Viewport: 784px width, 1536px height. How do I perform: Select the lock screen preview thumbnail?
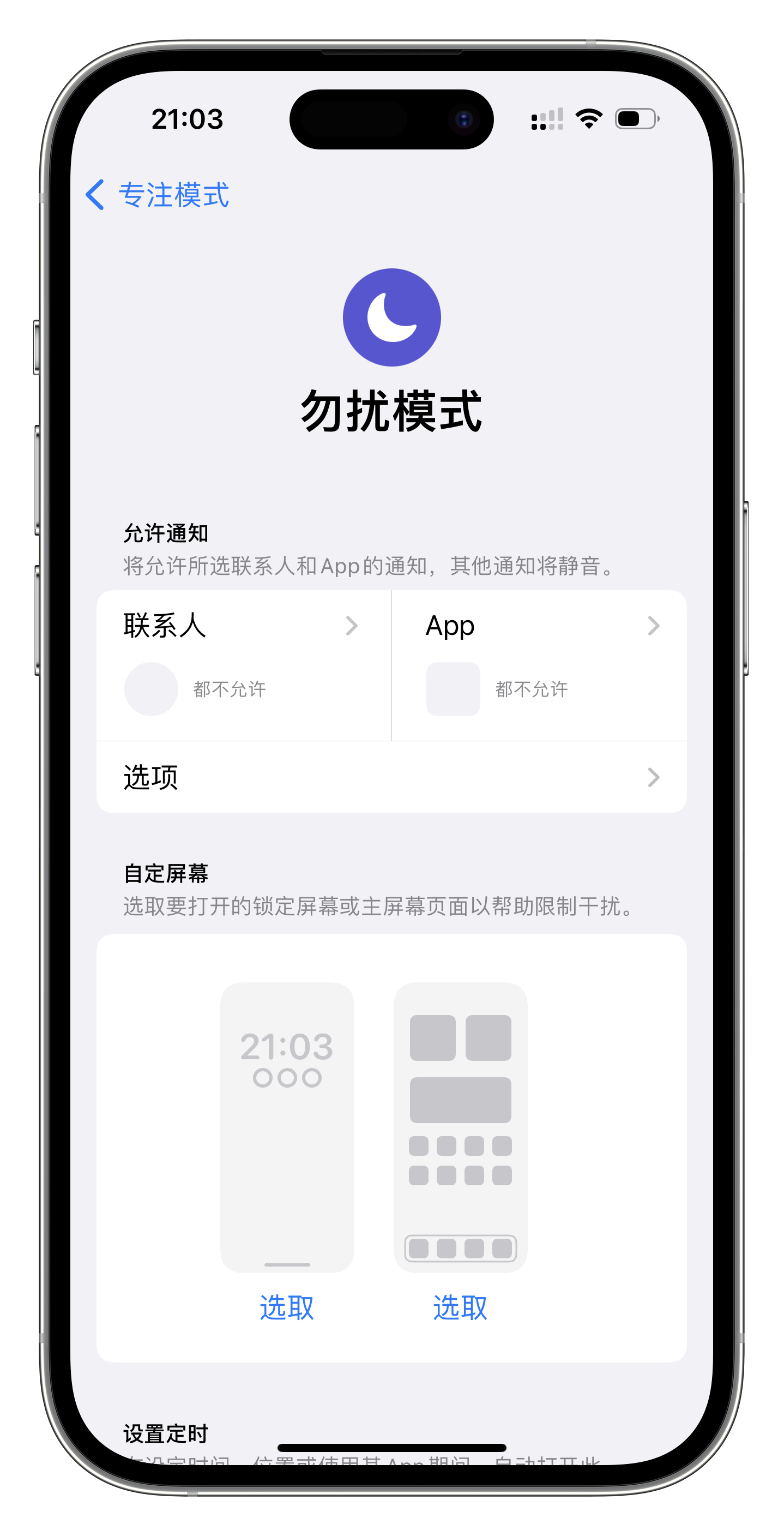(287, 1127)
